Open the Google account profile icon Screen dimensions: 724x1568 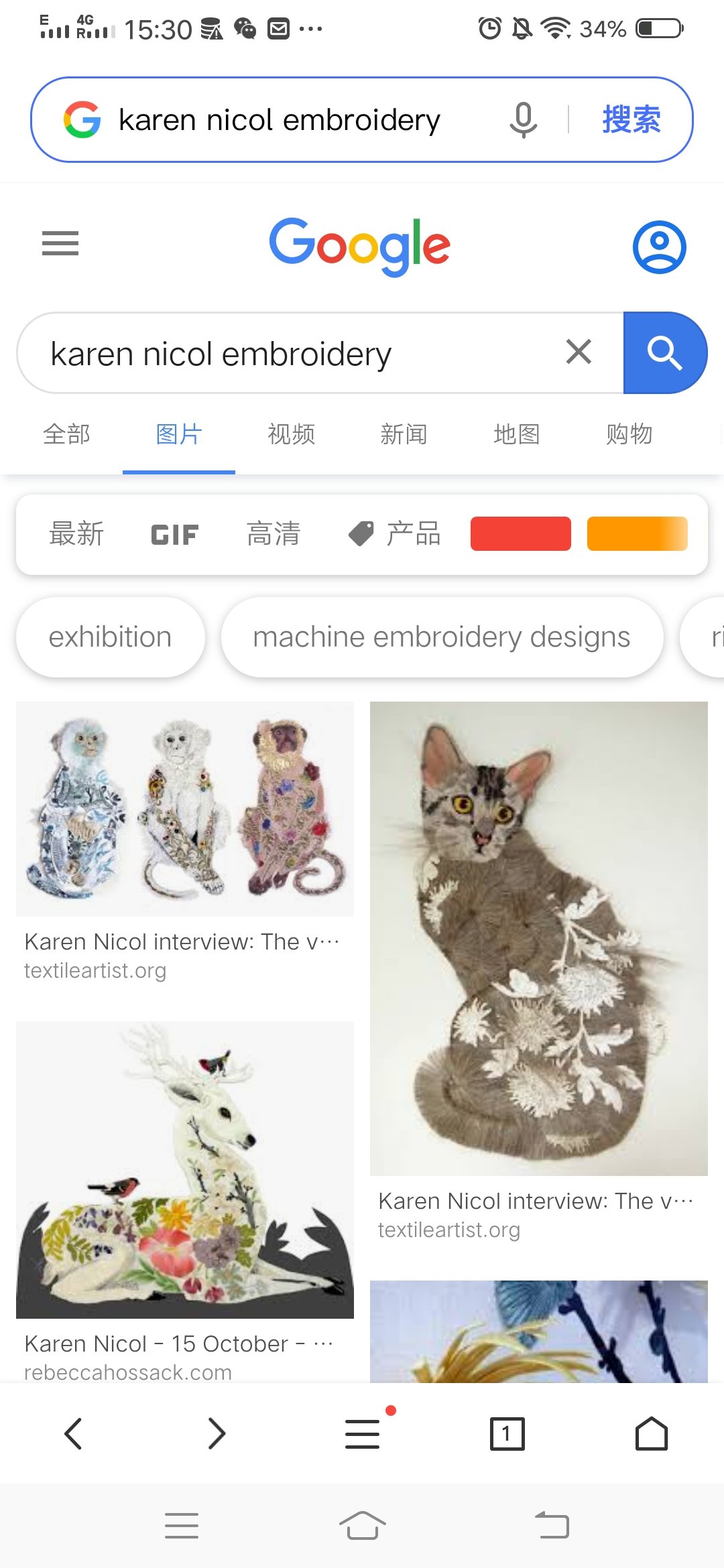(659, 247)
